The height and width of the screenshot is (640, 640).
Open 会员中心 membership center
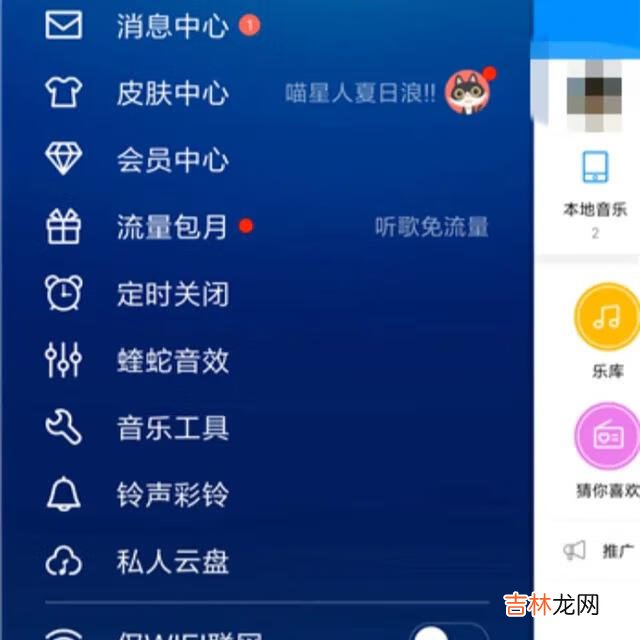pyautogui.click(x=172, y=160)
